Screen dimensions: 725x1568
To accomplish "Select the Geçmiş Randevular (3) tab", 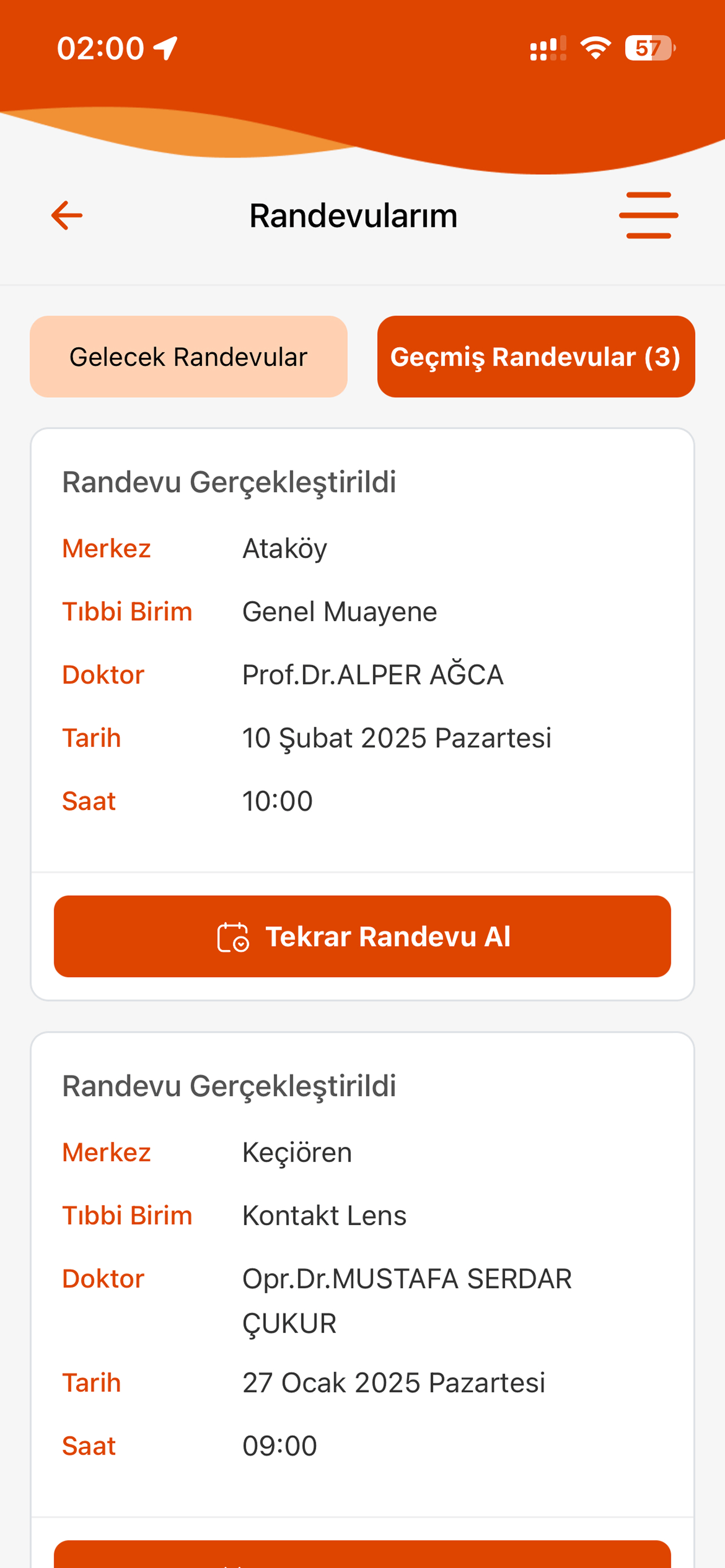I will point(536,357).
